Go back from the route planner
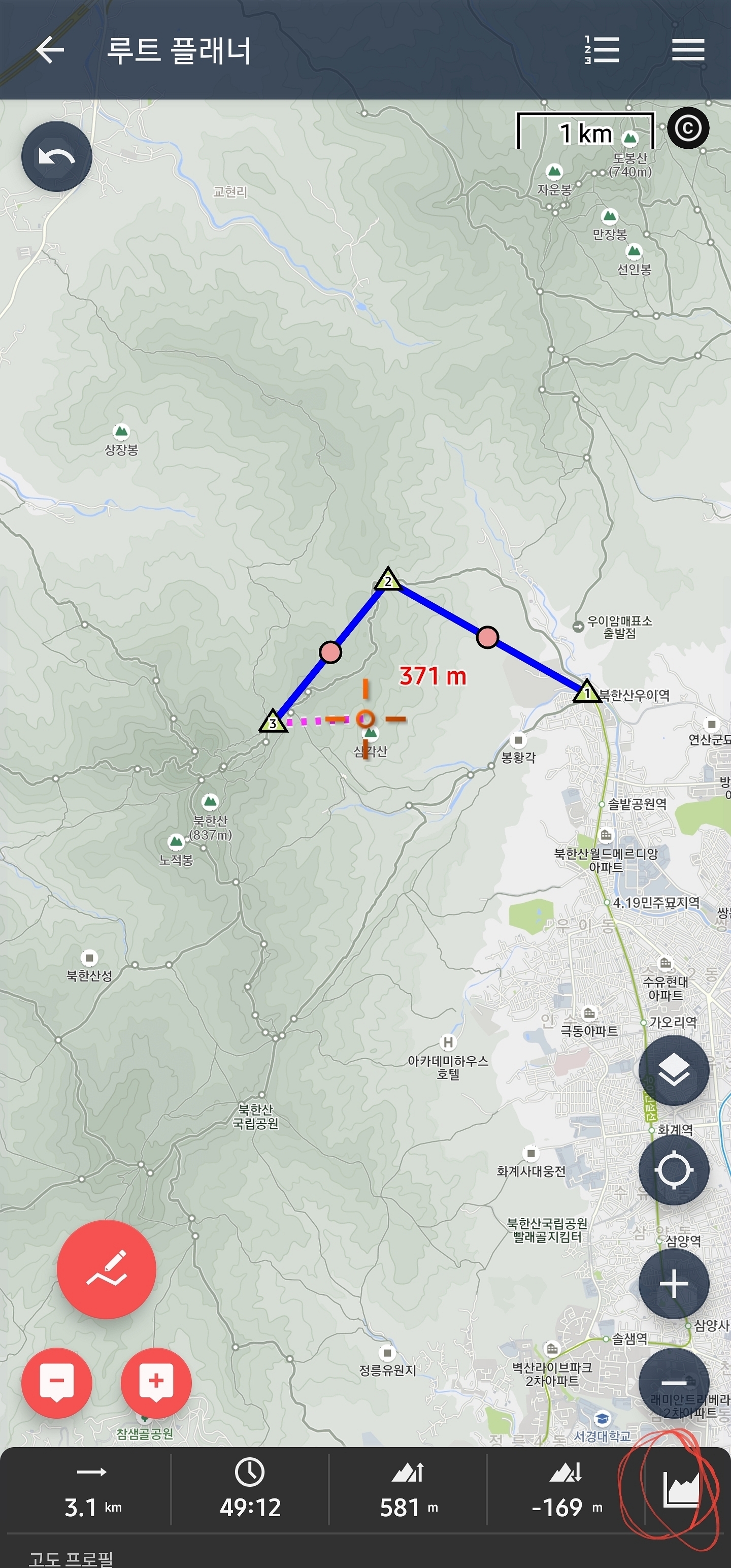Screen dimensions: 731x1568 pyautogui.click(x=50, y=50)
